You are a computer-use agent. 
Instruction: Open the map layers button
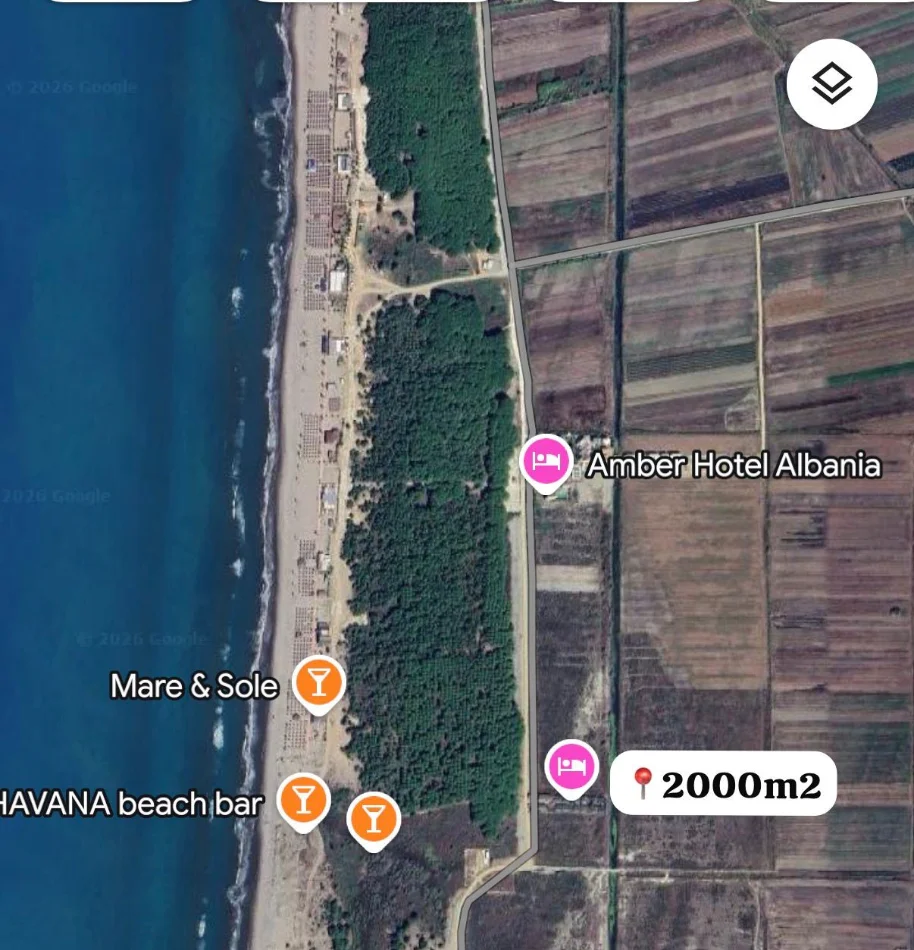(x=831, y=85)
